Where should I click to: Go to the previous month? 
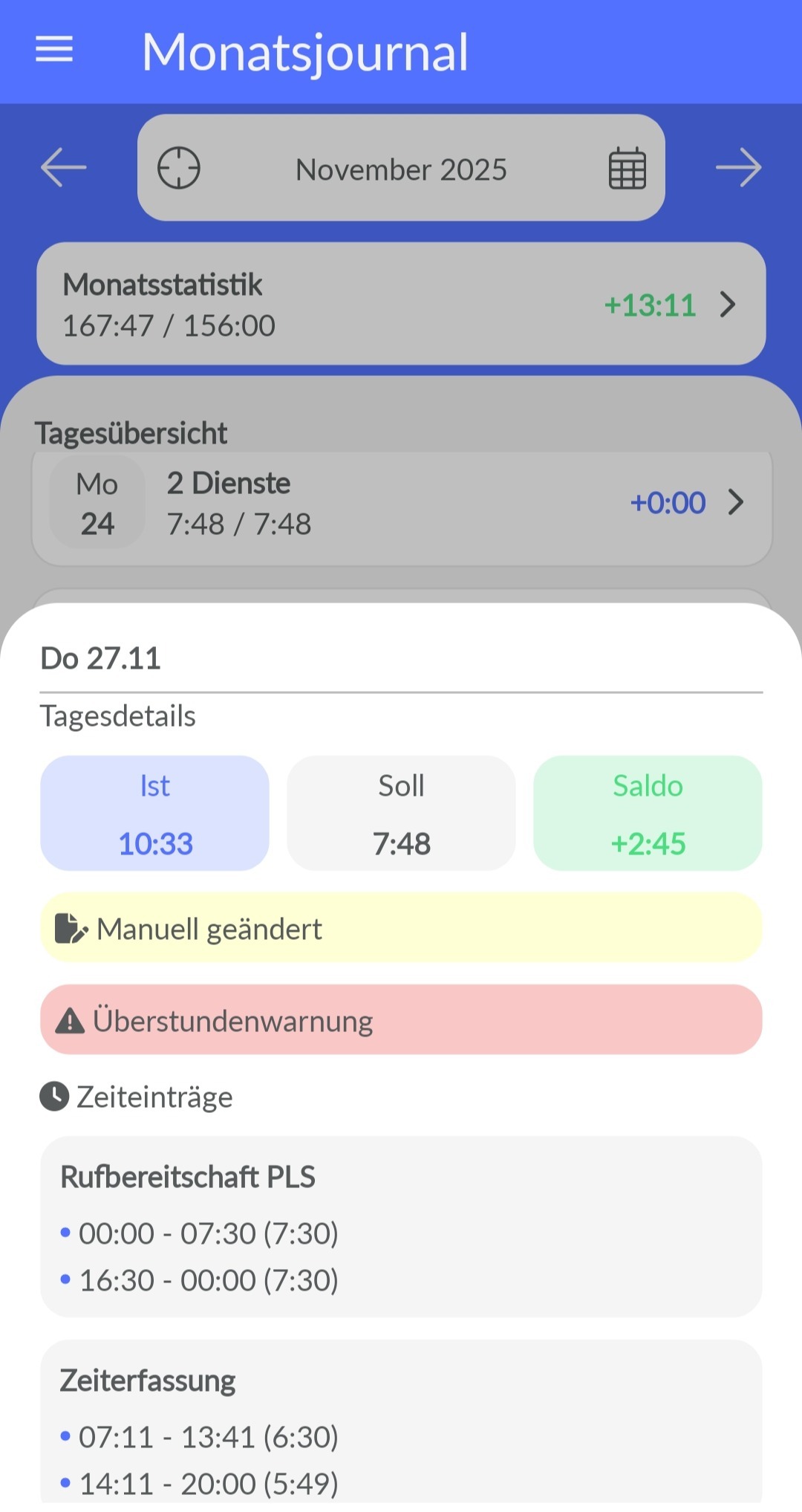coord(63,168)
